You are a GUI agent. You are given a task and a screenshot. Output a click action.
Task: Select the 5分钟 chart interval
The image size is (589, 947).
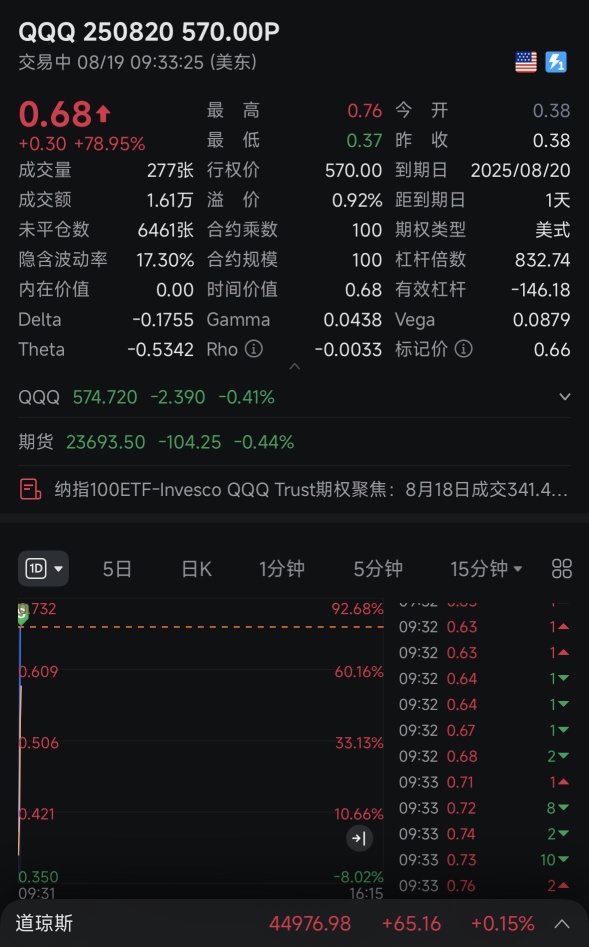click(378, 568)
